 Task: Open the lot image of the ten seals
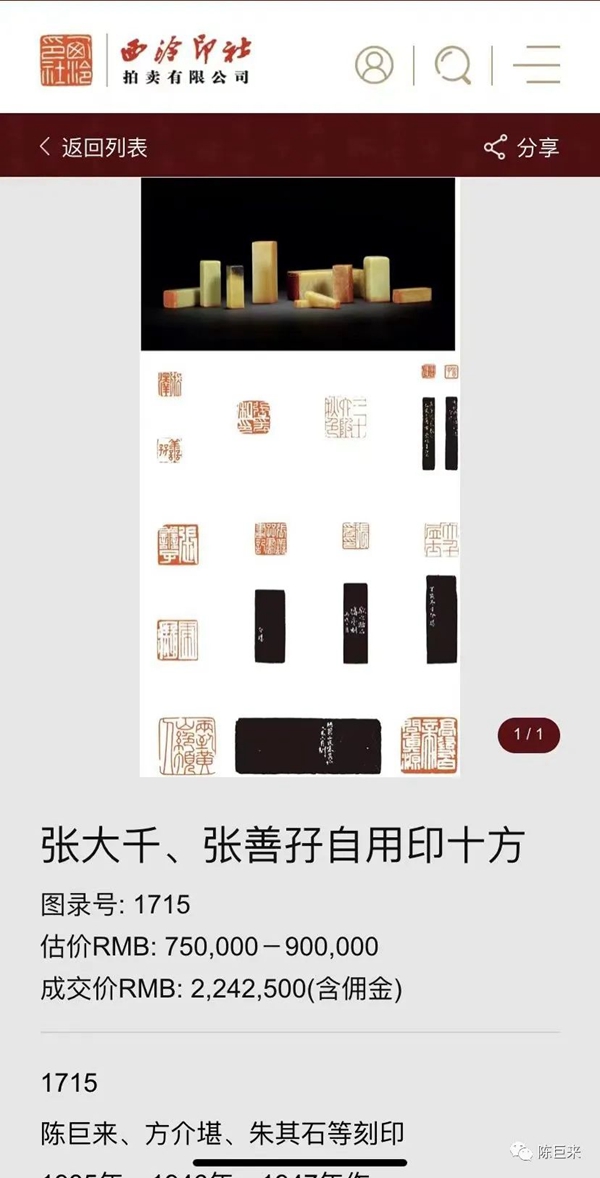298,476
